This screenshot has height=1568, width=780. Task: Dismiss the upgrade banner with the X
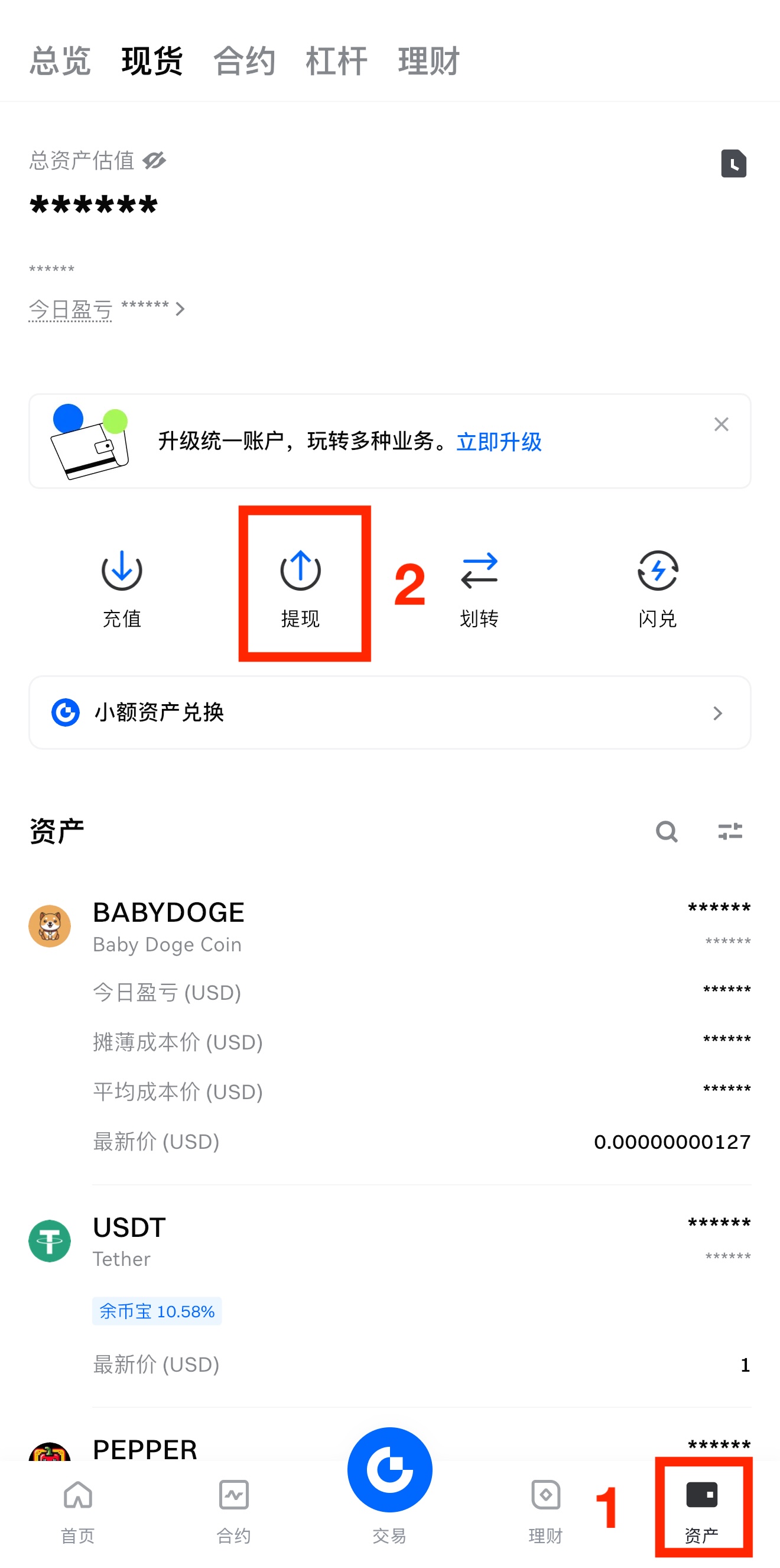(x=721, y=425)
